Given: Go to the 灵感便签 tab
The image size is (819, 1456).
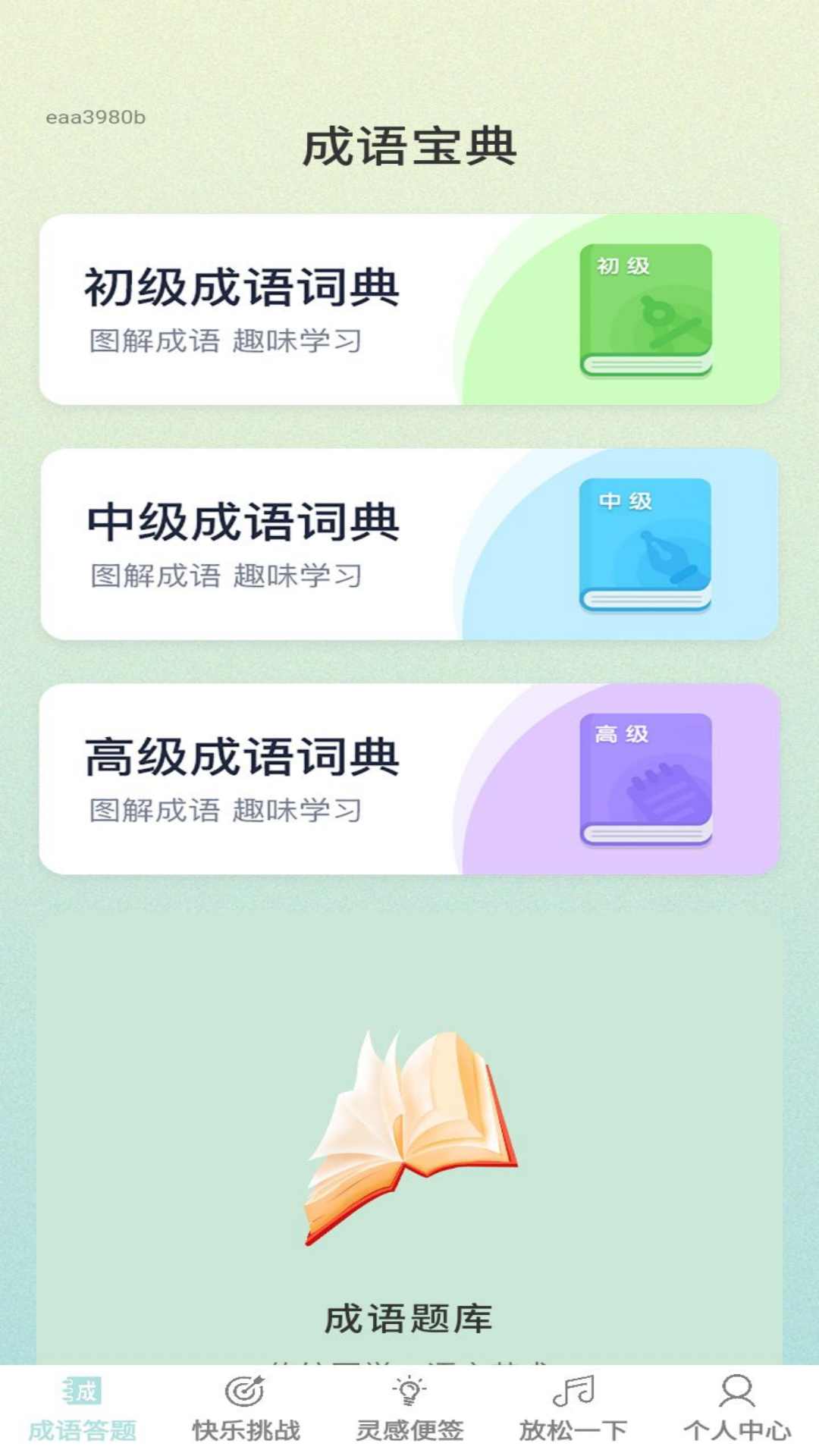Looking at the screenshot, I should 409,1410.
